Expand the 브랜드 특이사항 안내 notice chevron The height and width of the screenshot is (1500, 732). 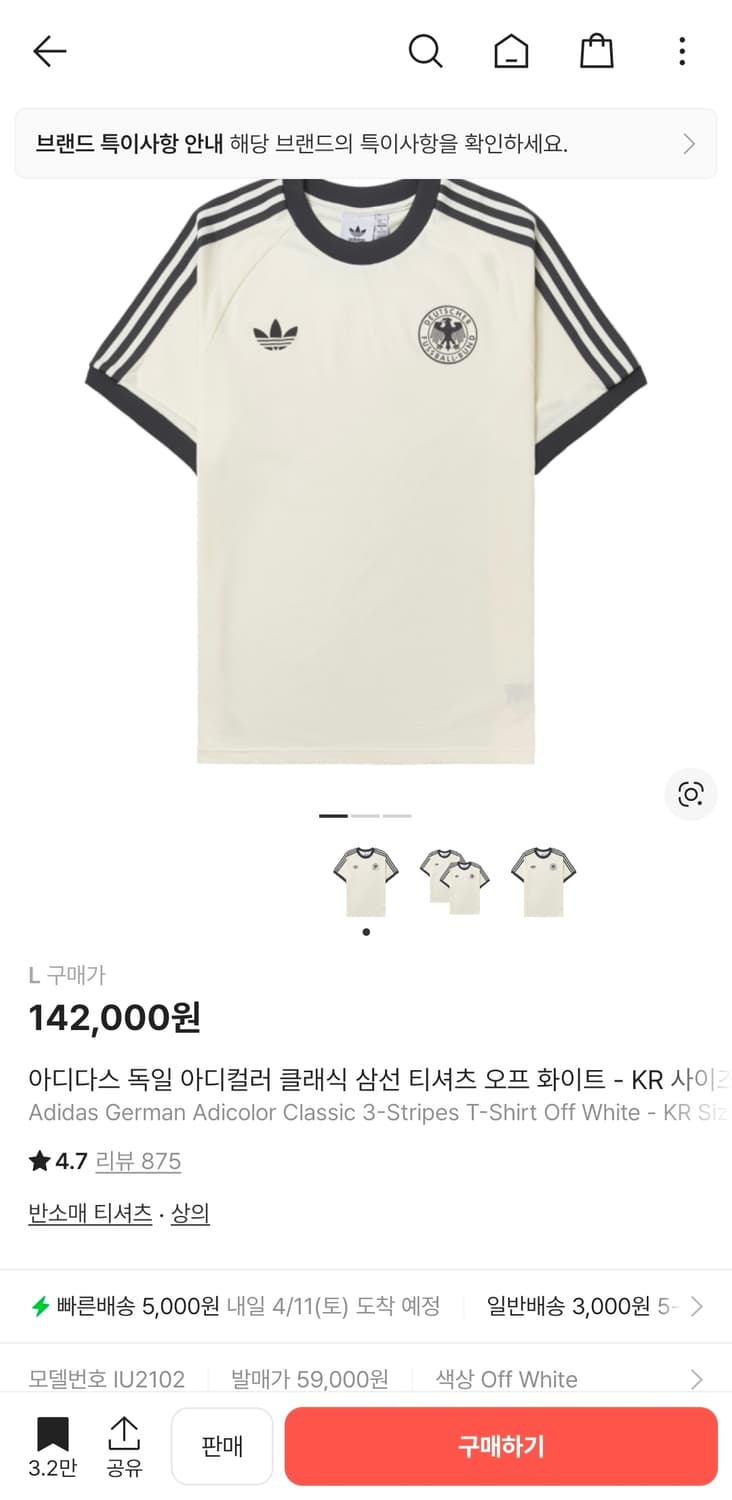coord(688,143)
